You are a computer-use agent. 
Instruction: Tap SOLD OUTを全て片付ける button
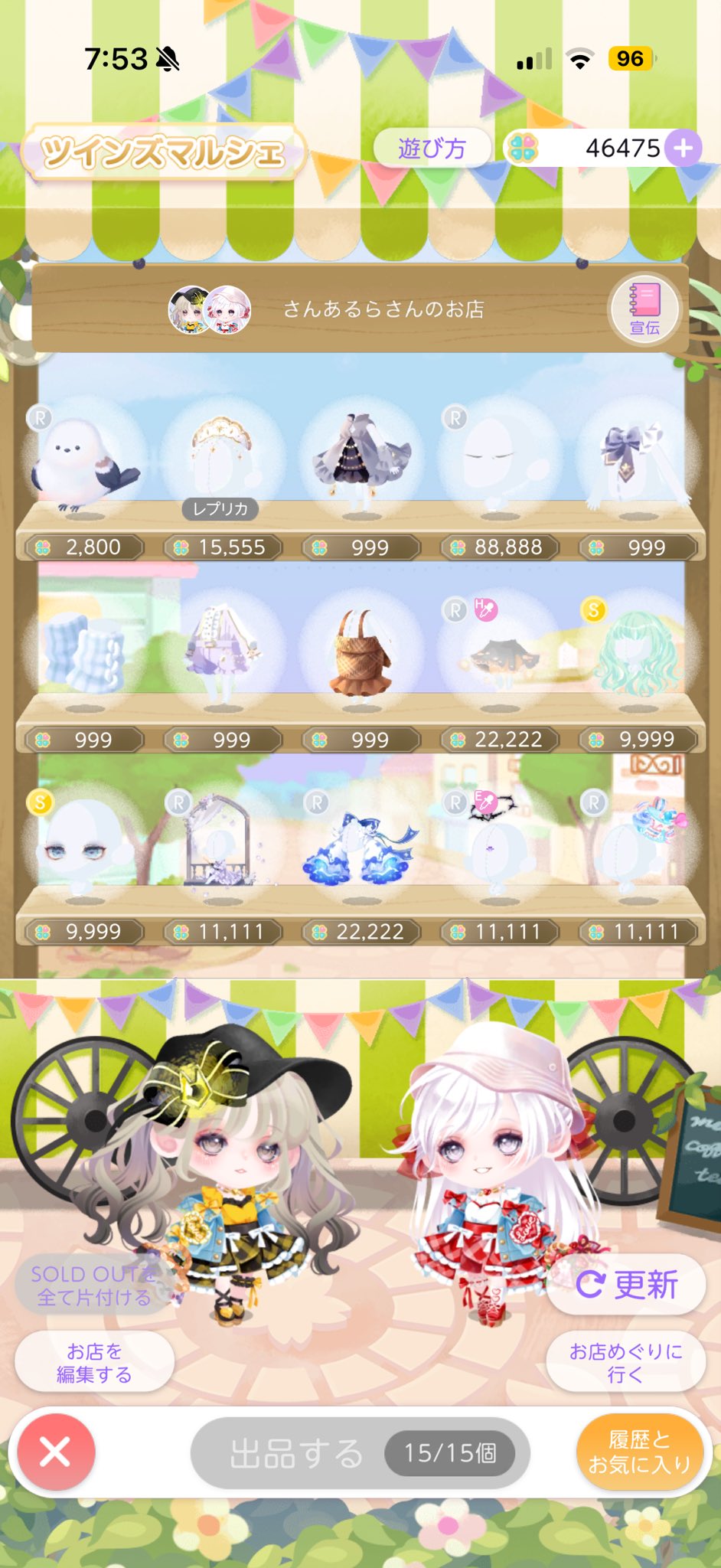pos(93,1285)
